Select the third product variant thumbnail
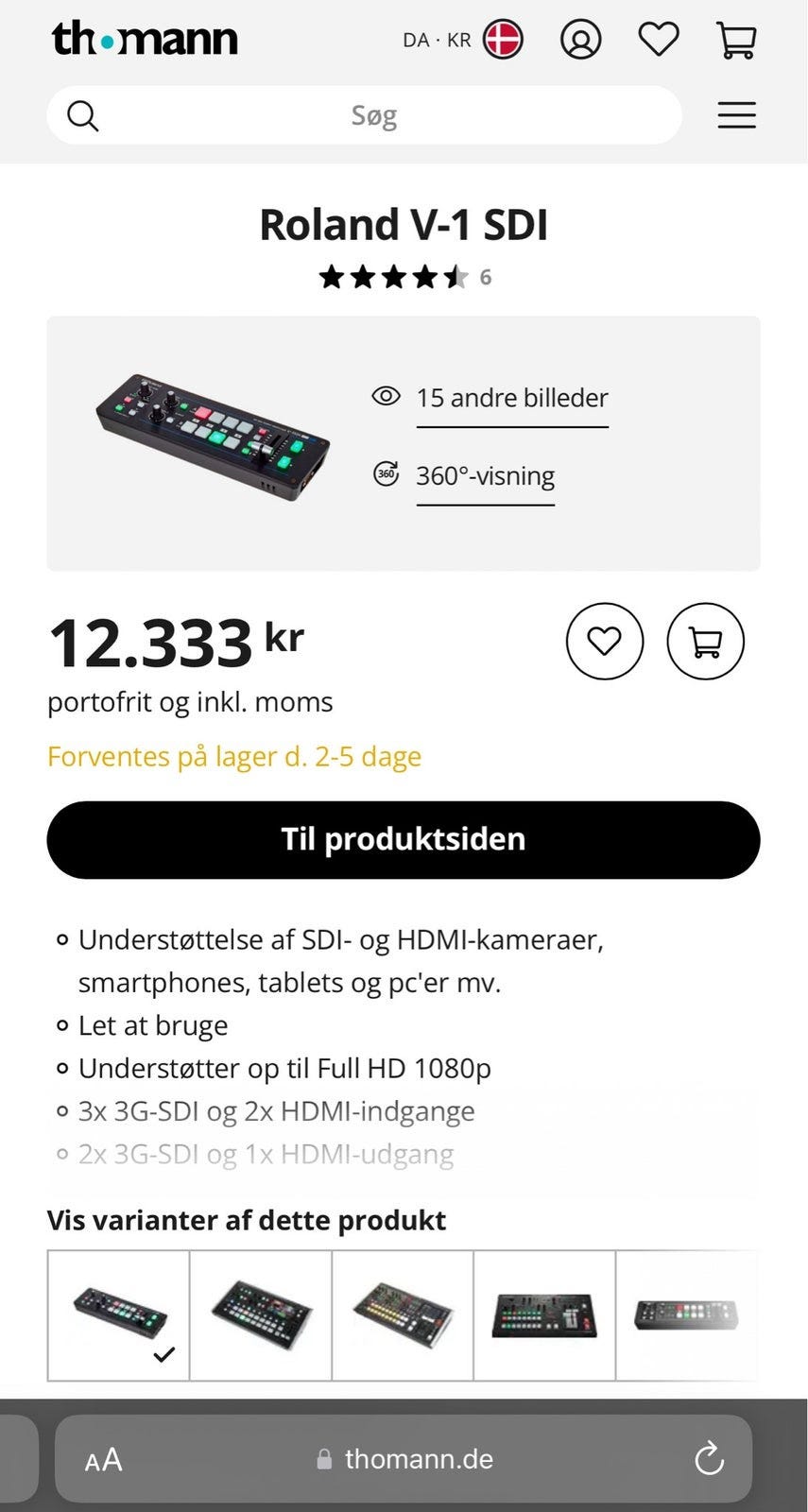 point(403,1314)
